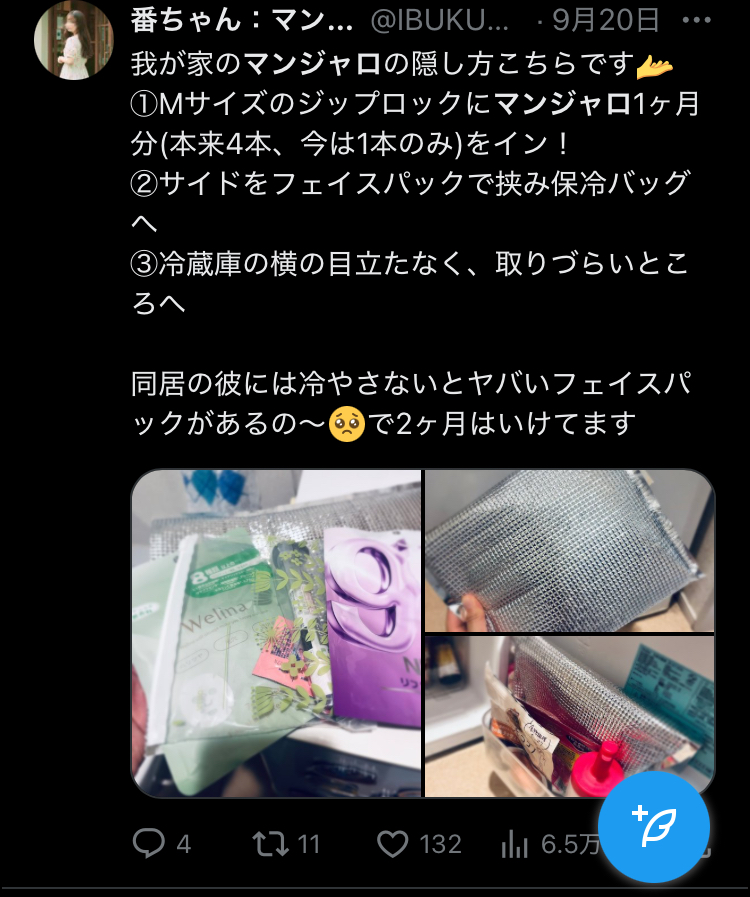Viewport: 750px width, 897px height.
Task: Like 番ちゃん's tweet
Action: click(394, 844)
